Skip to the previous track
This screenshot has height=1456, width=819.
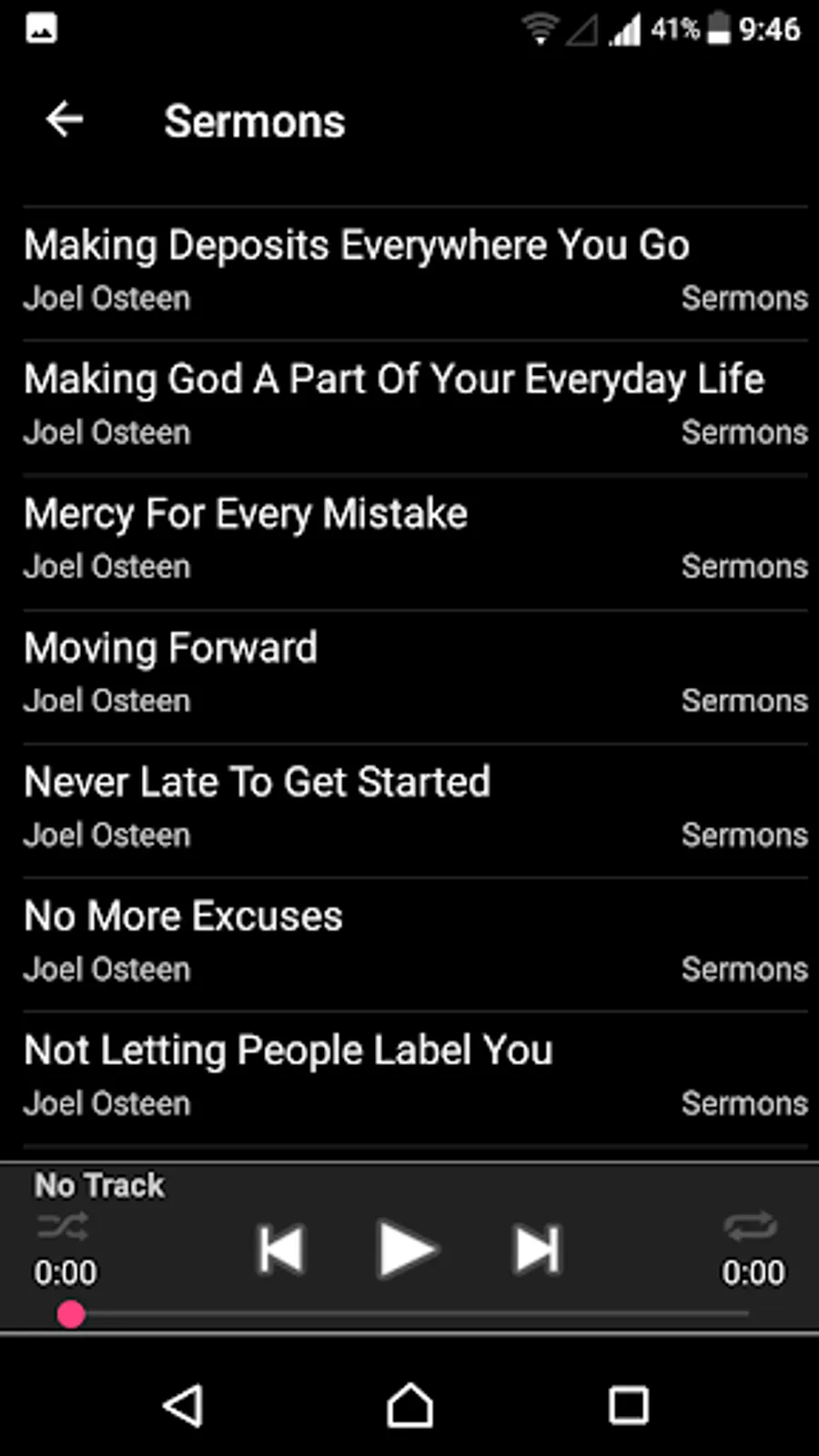tap(280, 1249)
